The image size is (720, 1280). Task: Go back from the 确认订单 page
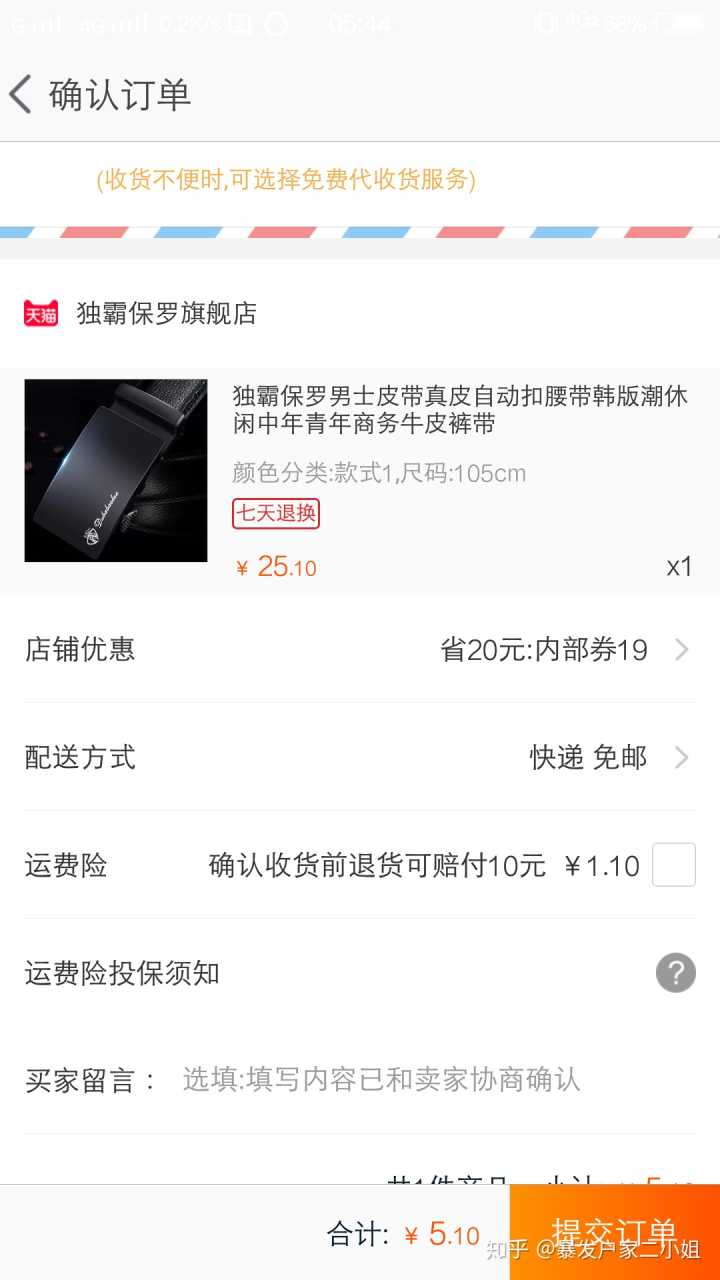point(22,95)
